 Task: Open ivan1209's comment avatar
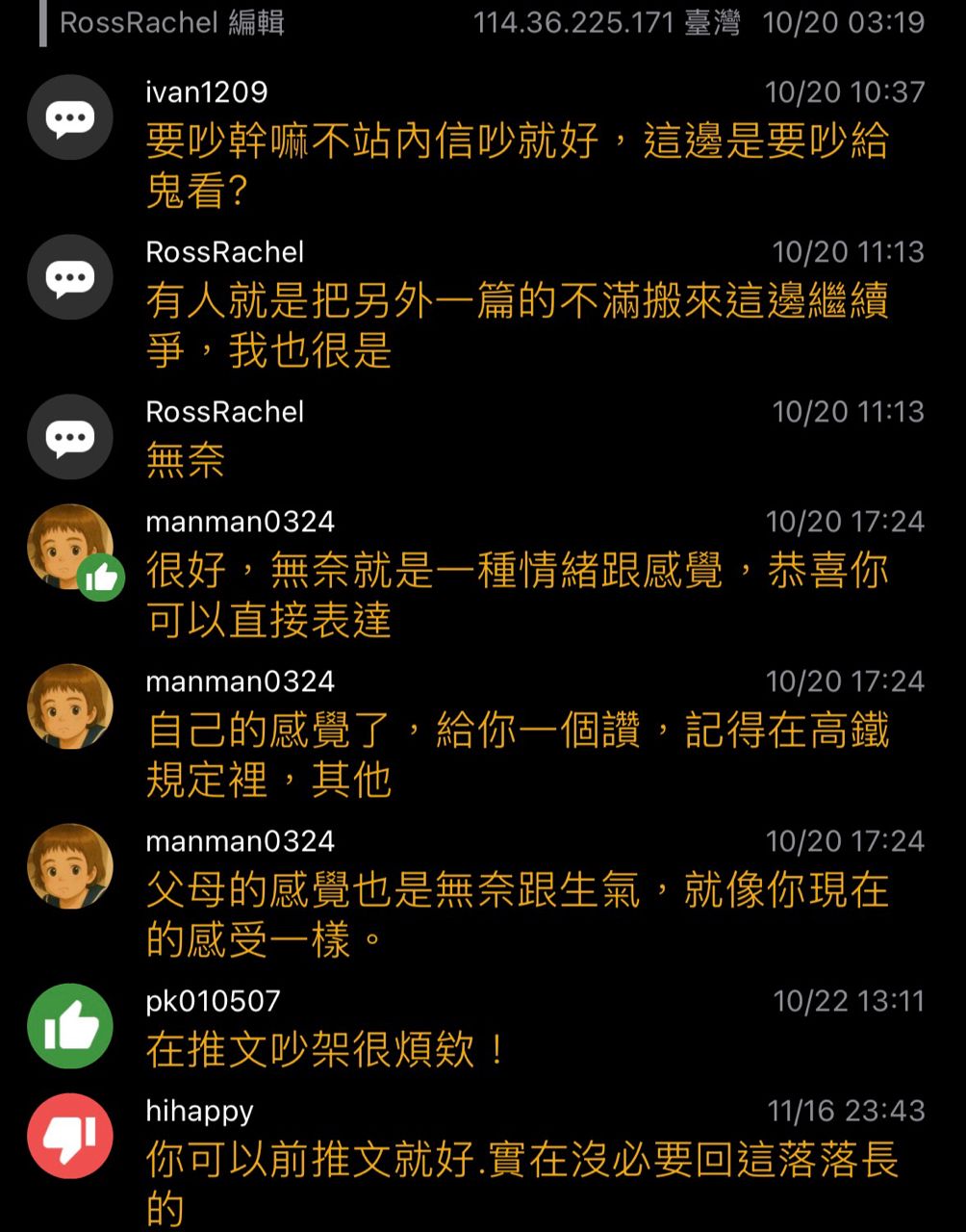[70, 117]
